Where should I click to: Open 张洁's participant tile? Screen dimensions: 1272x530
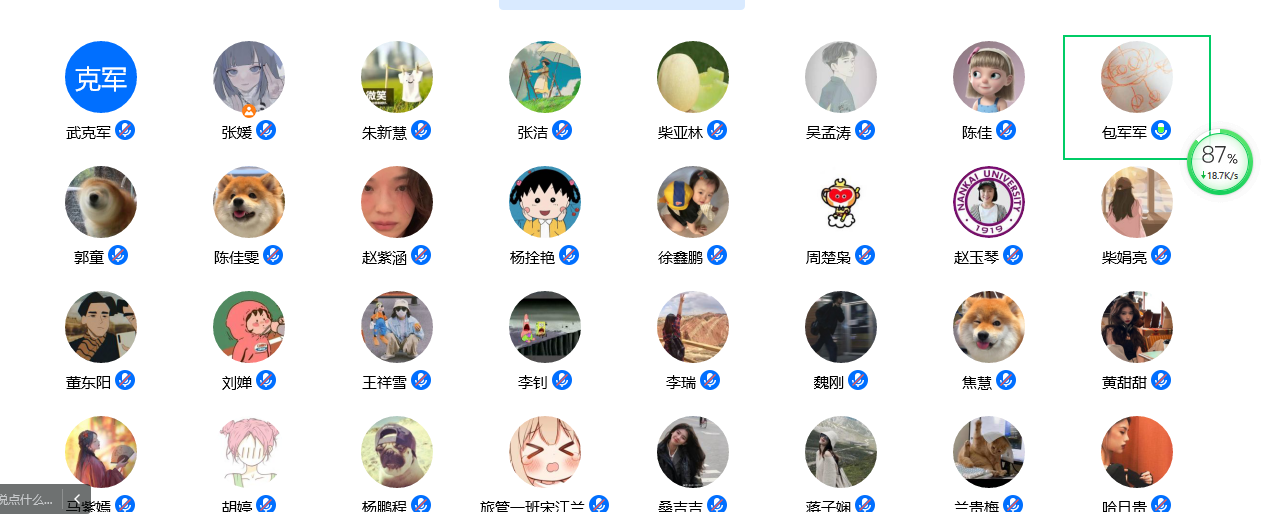click(545, 77)
